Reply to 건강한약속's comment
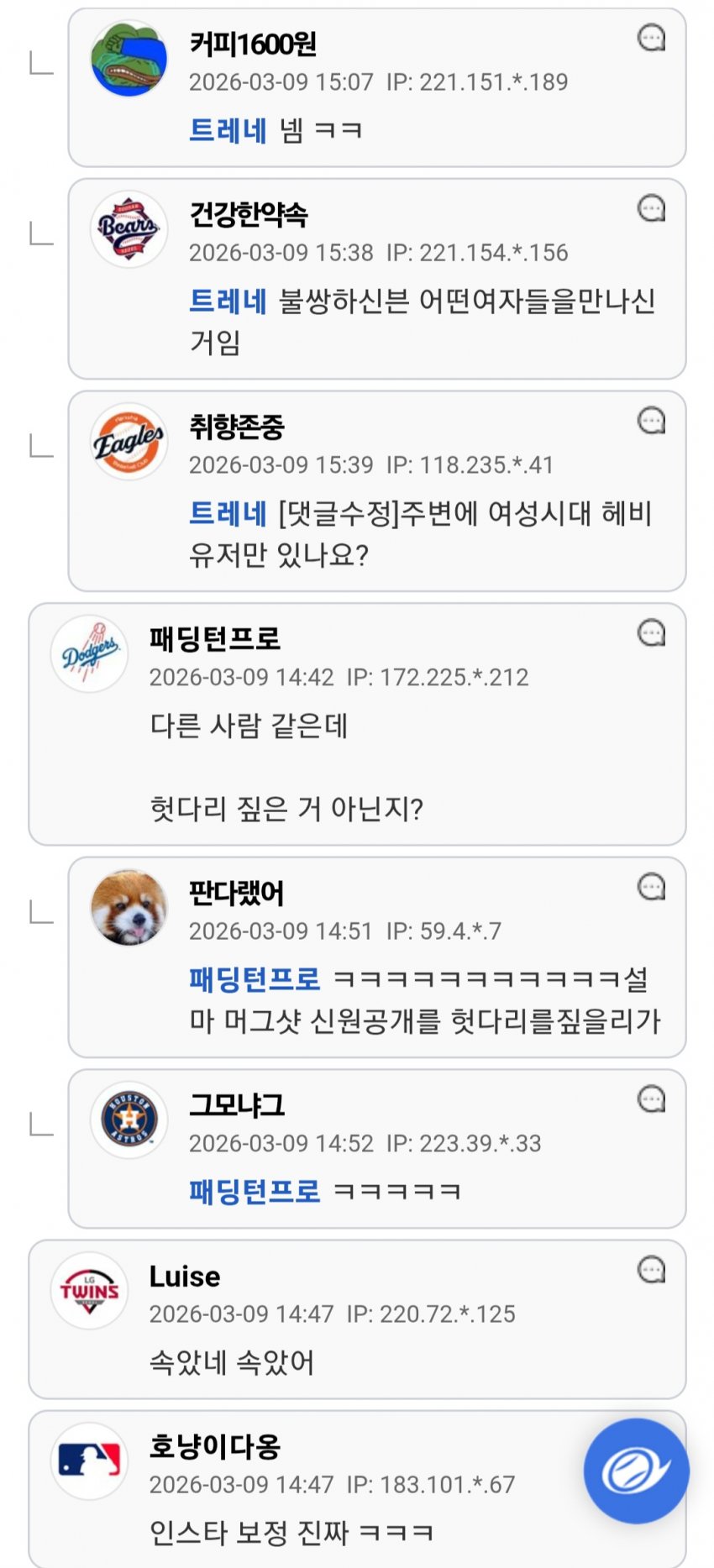 coord(651,208)
